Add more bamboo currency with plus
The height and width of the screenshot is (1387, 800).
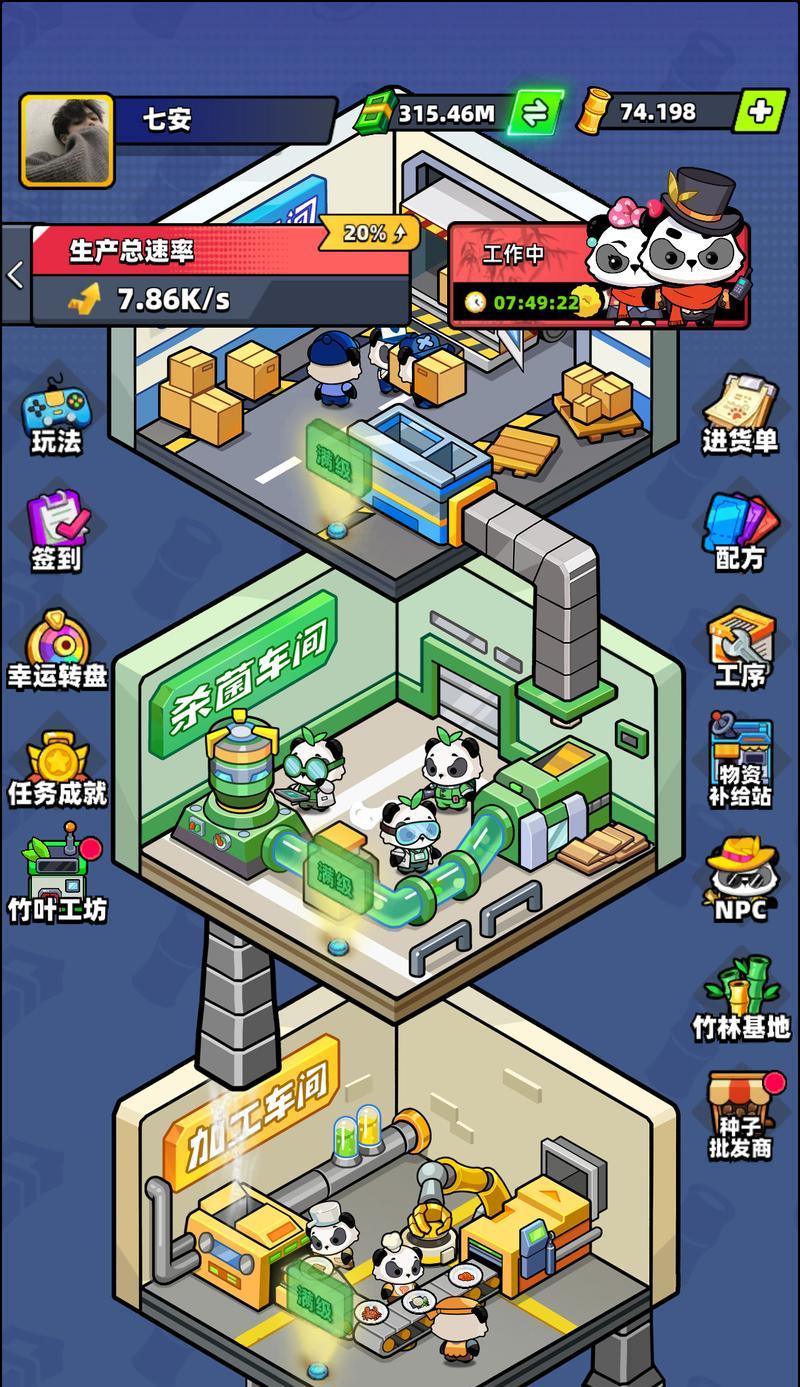coord(760,111)
